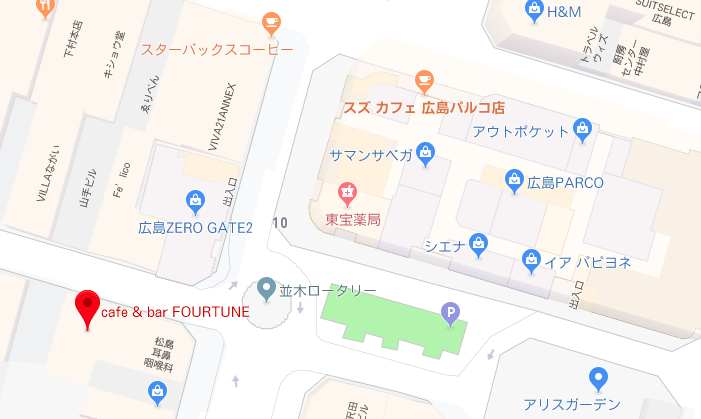Image resolution: width=701 pixels, height=419 pixels.
Task: Tap the 広島PARCO shopping marker
Action: coord(512,181)
